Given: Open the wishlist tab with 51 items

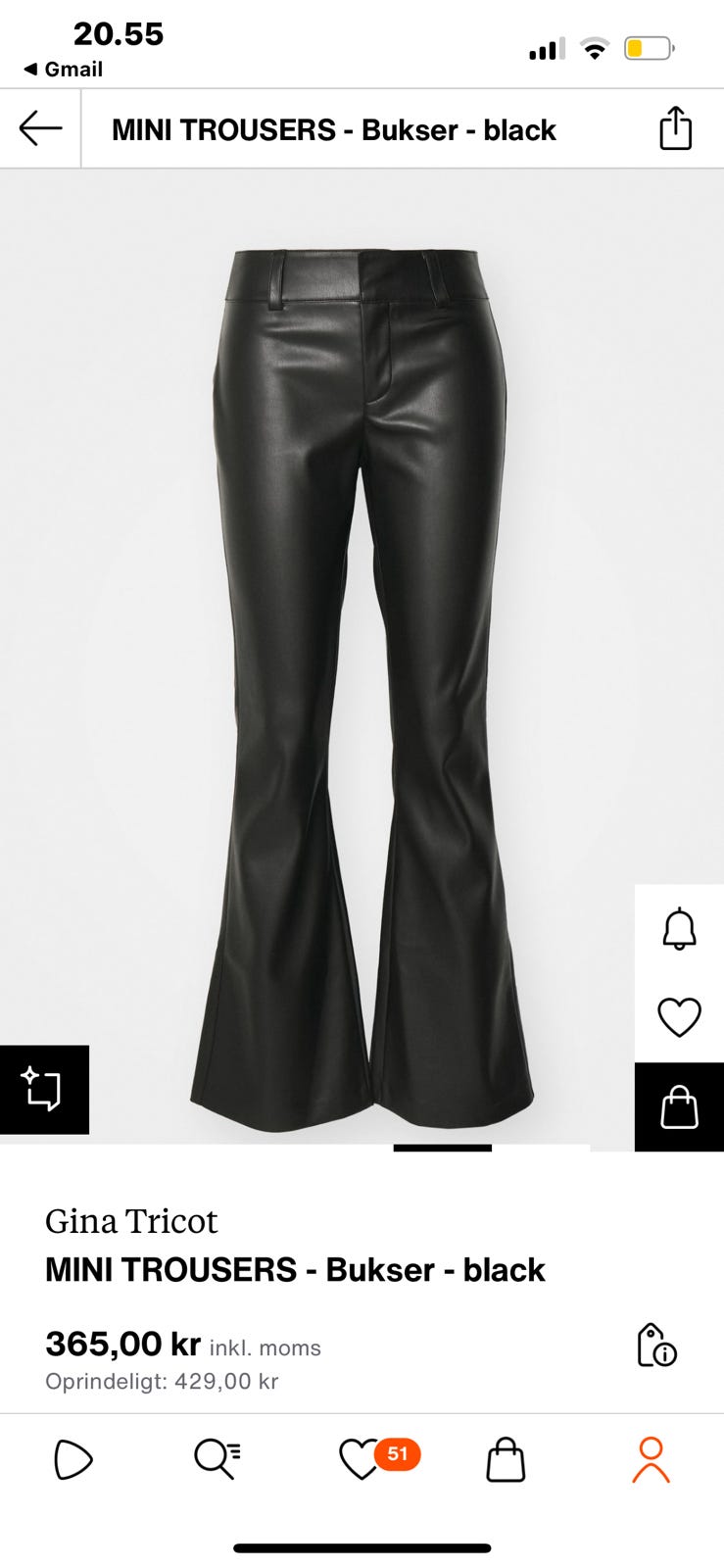Looking at the screenshot, I should point(362,1459).
